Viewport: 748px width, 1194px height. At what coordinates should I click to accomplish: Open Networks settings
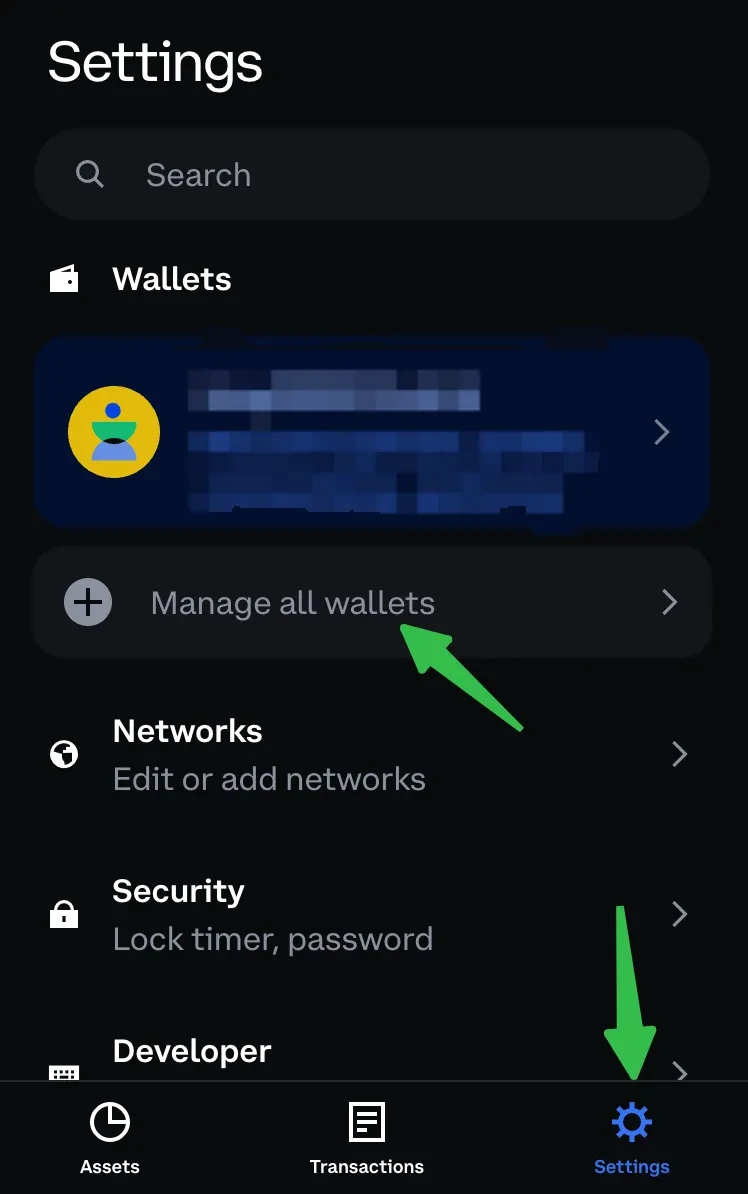tap(372, 754)
